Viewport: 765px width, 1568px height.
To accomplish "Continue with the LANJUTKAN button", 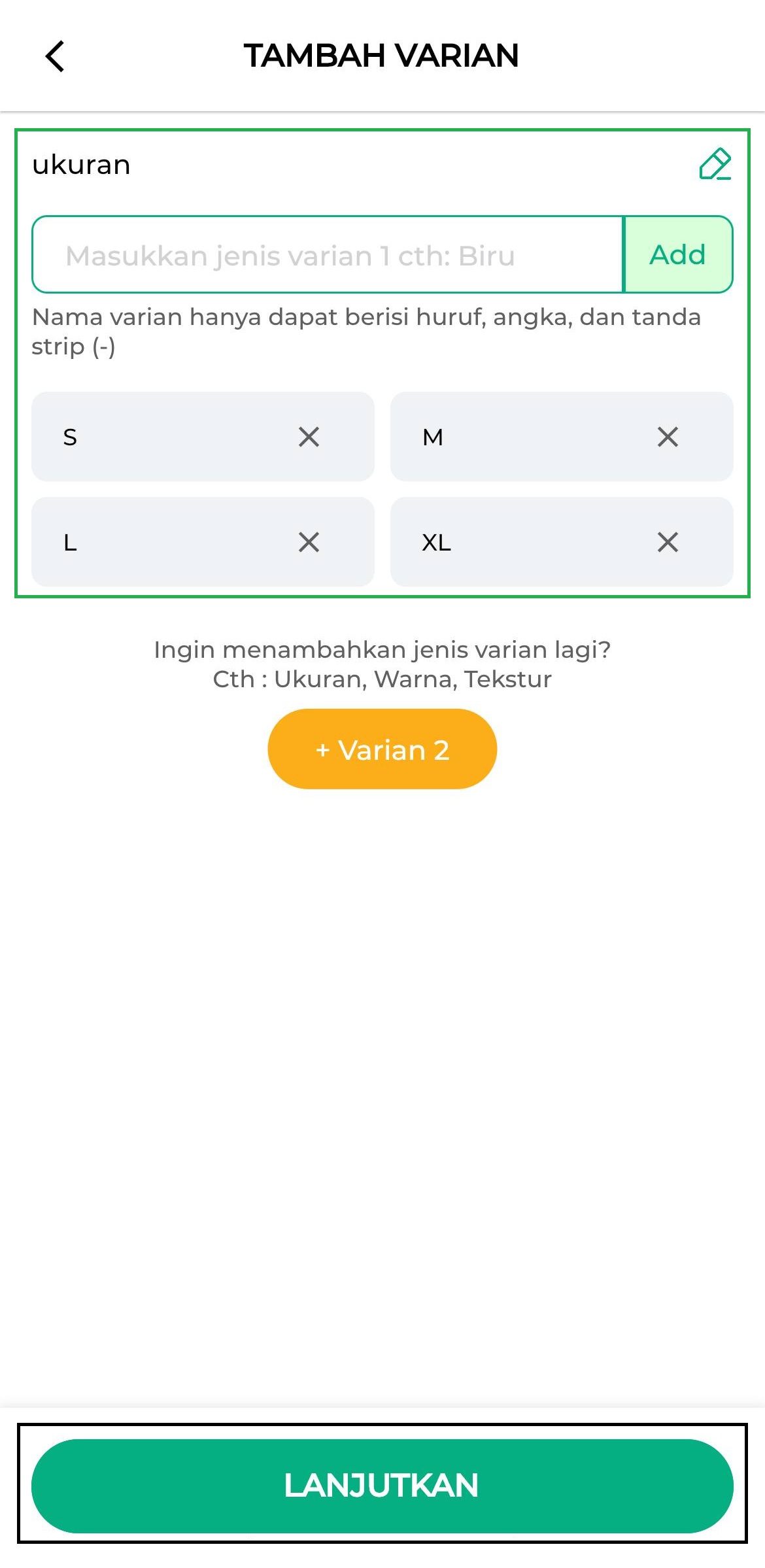I will coord(382,1486).
